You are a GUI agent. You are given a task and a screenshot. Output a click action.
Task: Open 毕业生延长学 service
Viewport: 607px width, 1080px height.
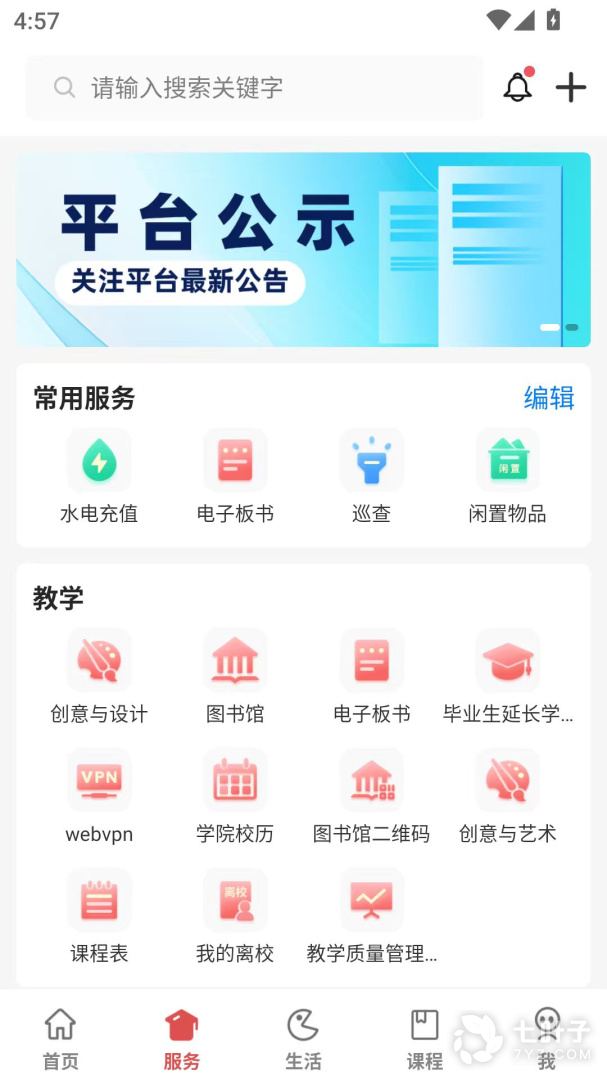[507, 676]
